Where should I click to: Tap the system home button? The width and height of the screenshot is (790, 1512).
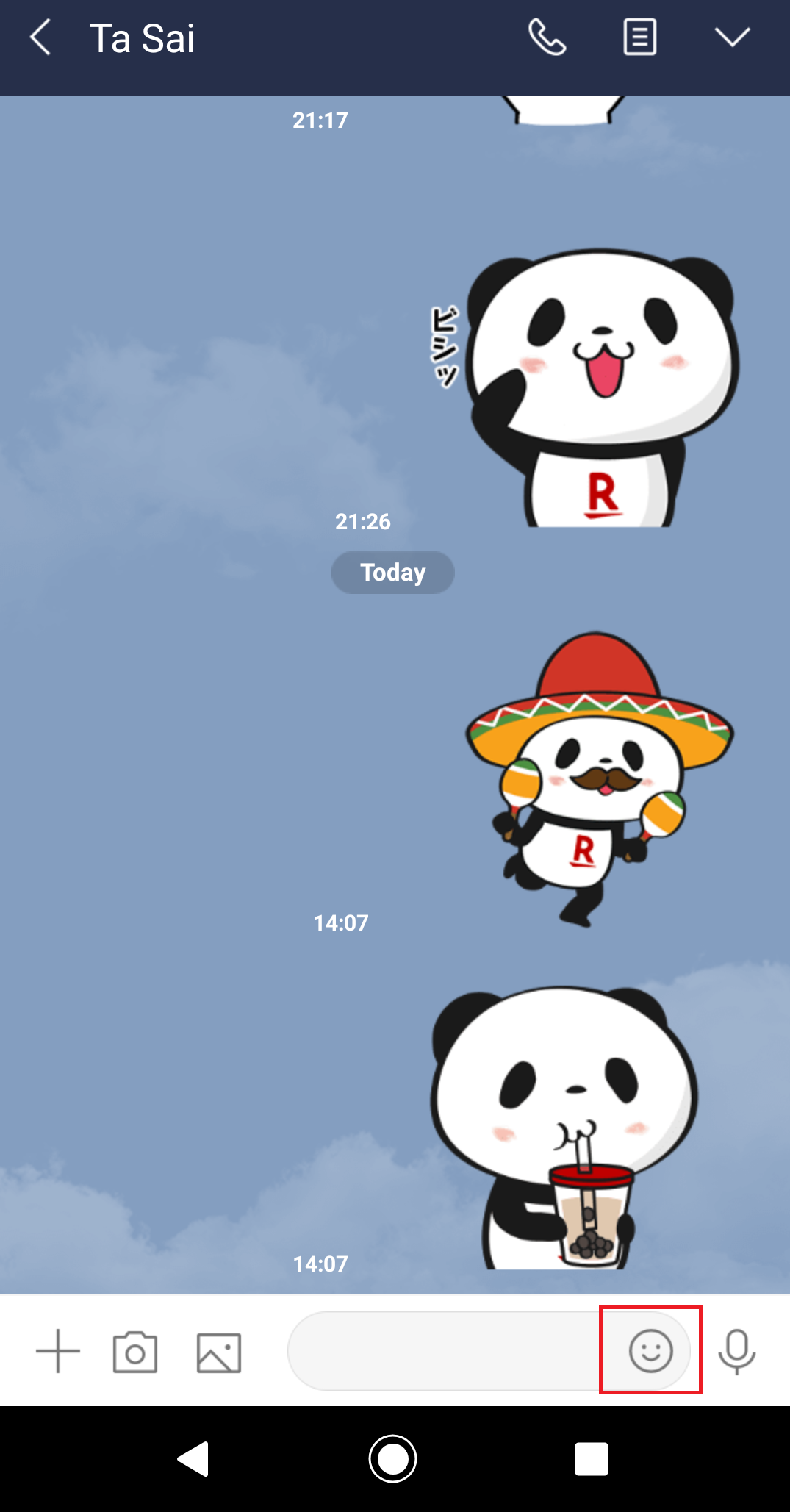393,1458
